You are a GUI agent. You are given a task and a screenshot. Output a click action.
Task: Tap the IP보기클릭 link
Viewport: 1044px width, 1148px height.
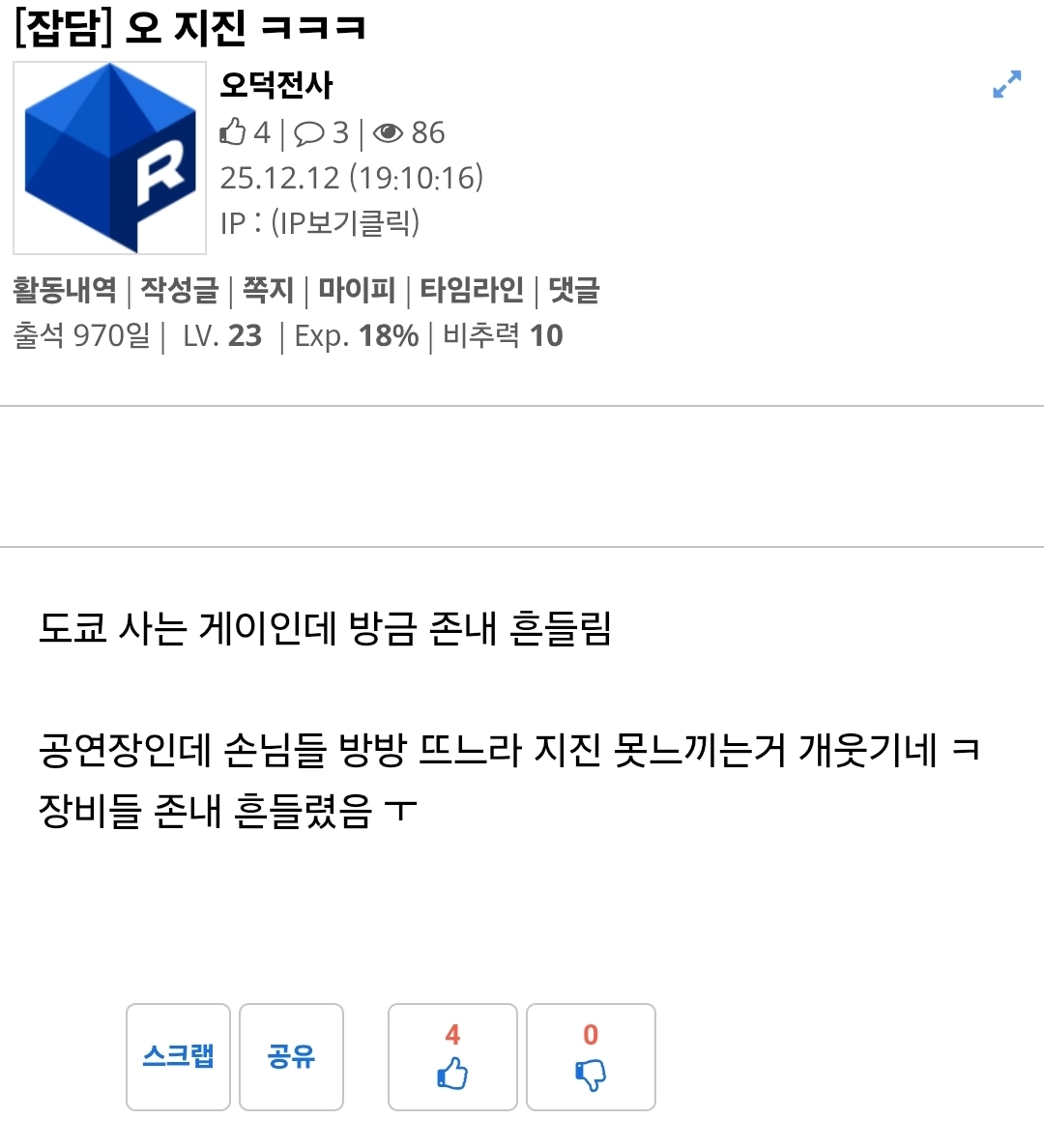[x=345, y=223]
